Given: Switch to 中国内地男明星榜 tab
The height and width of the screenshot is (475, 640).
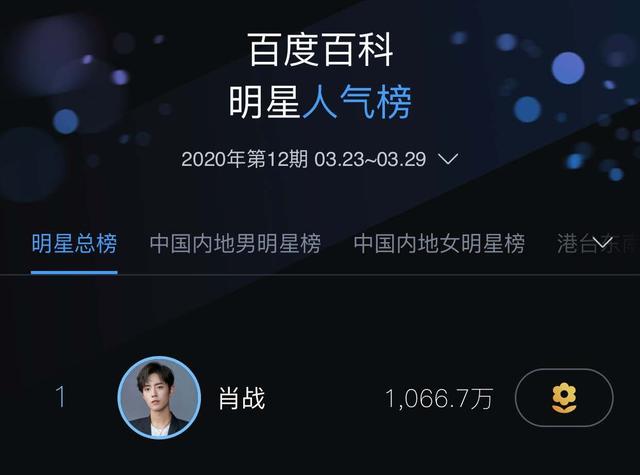Looking at the screenshot, I should click(x=235, y=243).
